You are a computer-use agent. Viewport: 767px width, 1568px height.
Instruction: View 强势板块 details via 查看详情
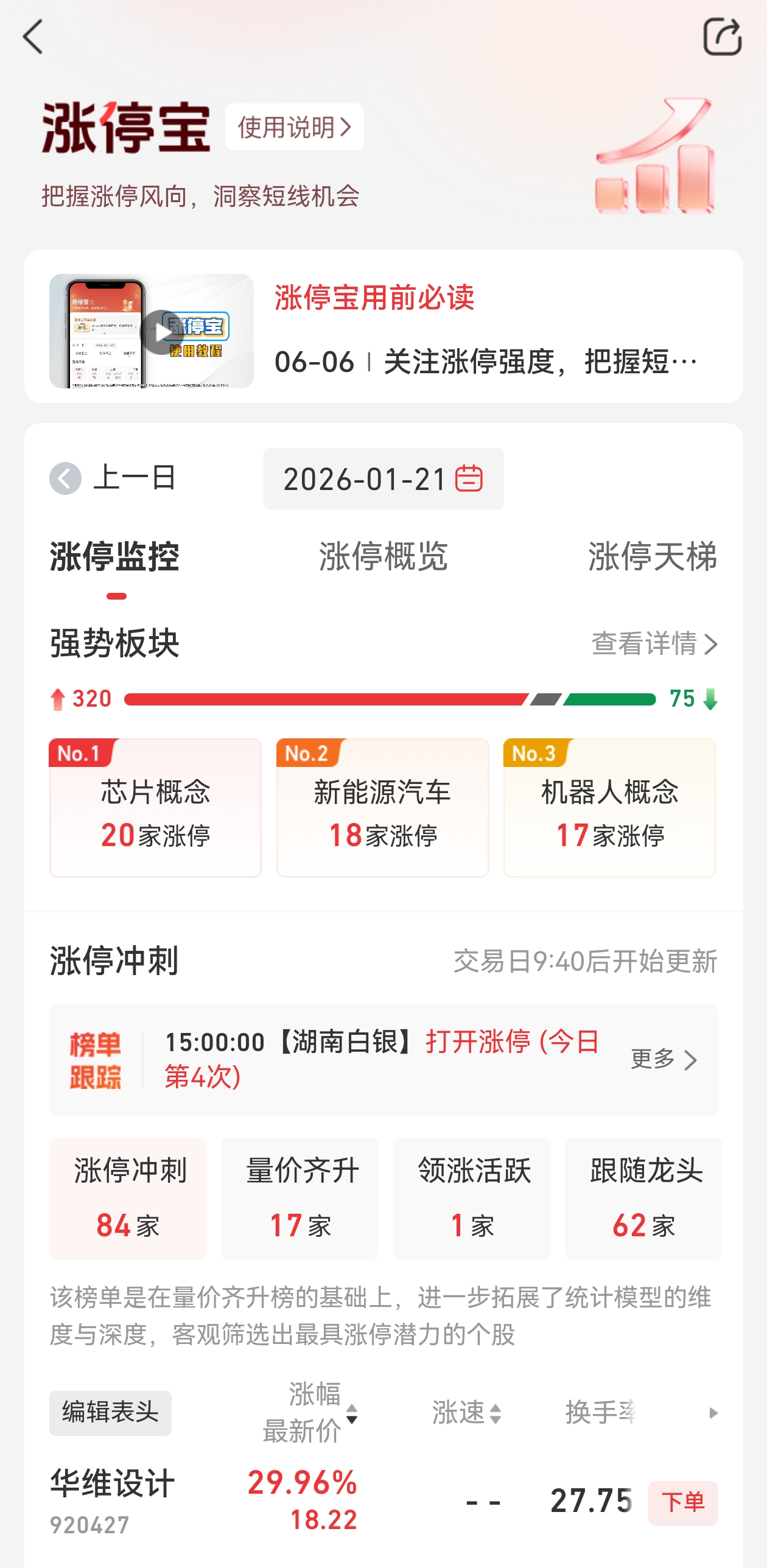click(x=654, y=644)
